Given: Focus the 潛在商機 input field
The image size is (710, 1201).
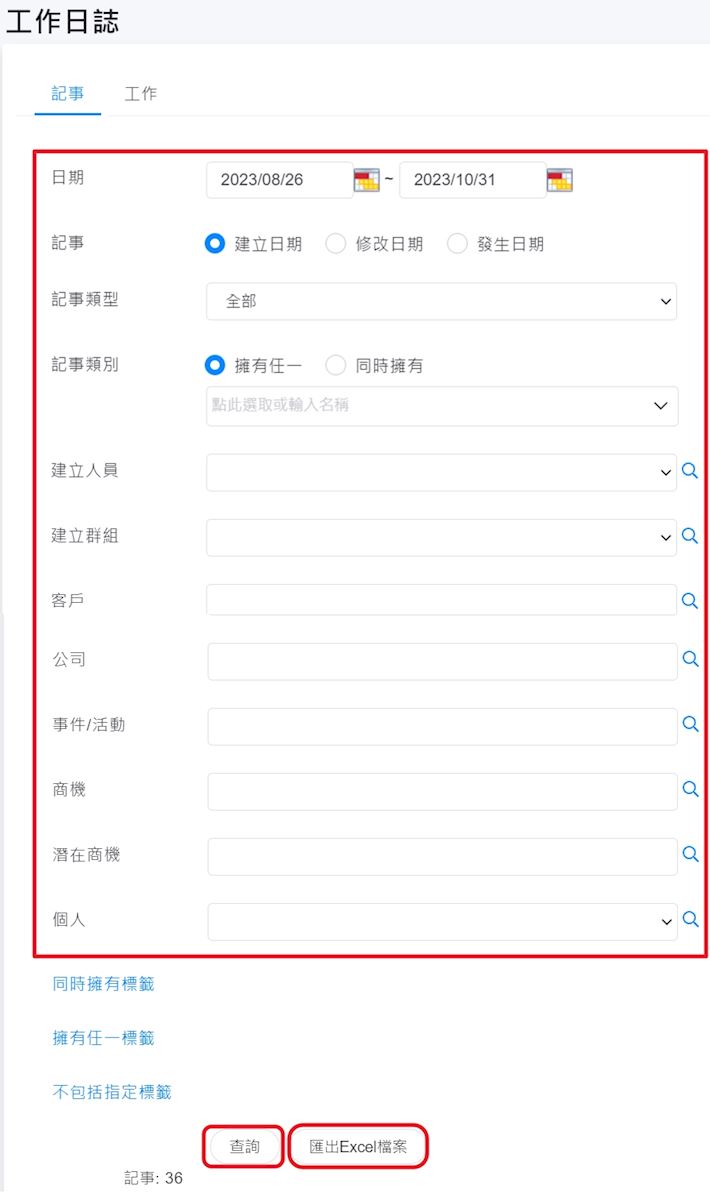Looking at the screenshot, I should (441, 856).
